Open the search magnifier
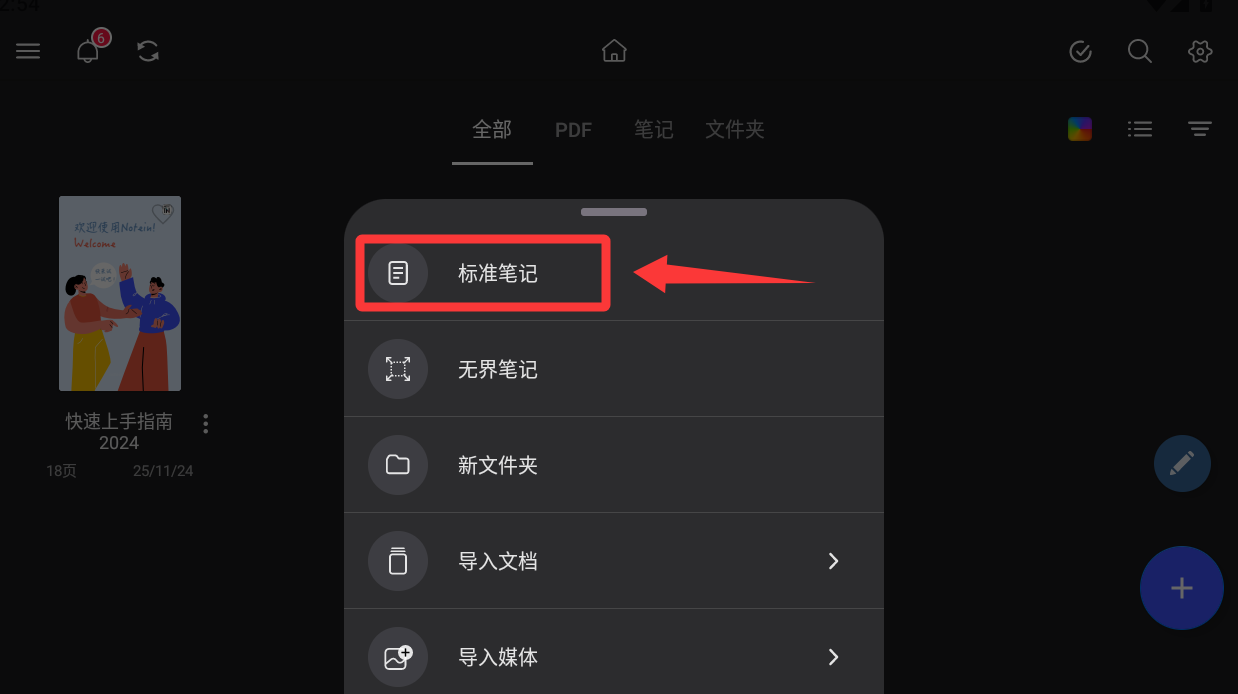This screenshot has width=1238, height=694. 1140,51
